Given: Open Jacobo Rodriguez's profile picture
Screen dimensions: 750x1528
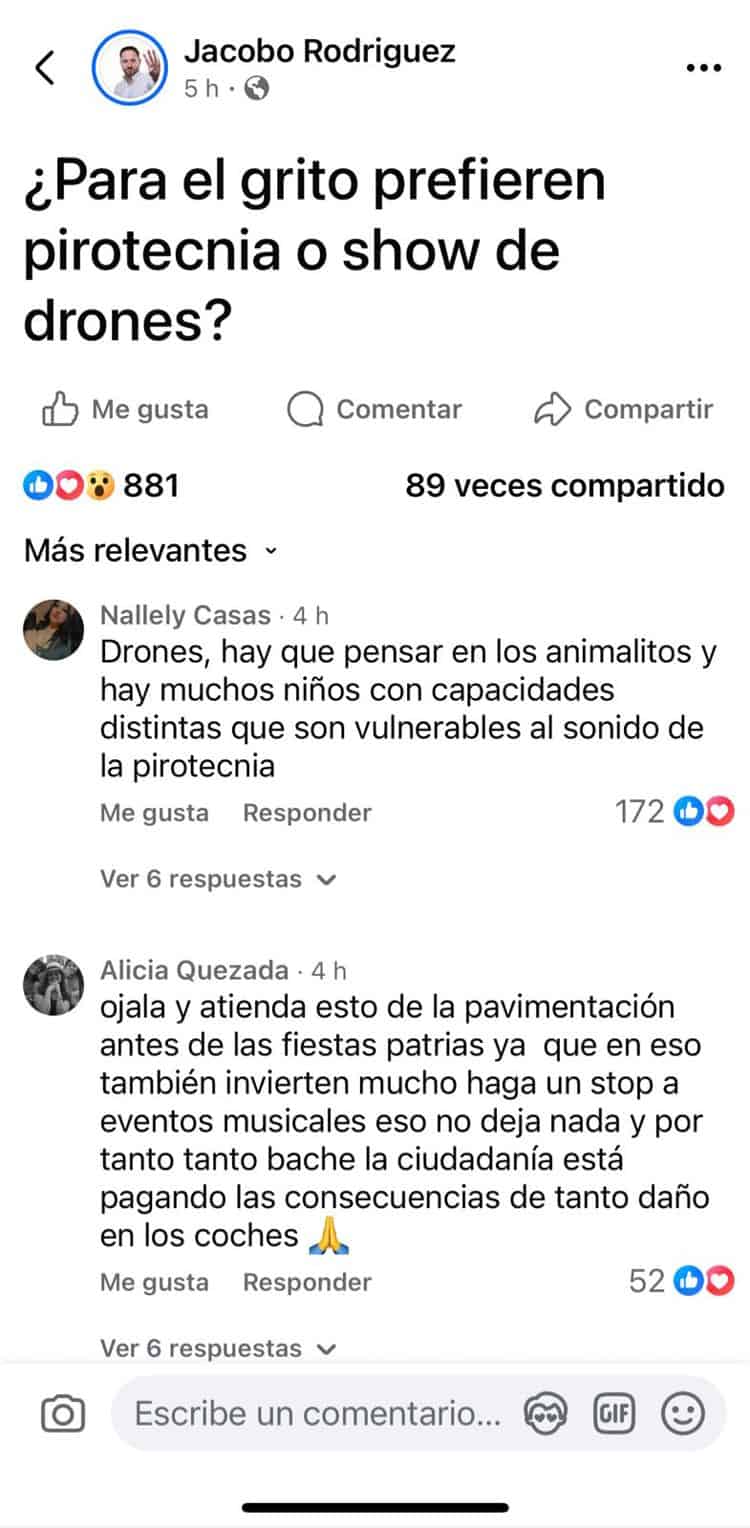Looking at the screenshot, I should pos(129,68).
